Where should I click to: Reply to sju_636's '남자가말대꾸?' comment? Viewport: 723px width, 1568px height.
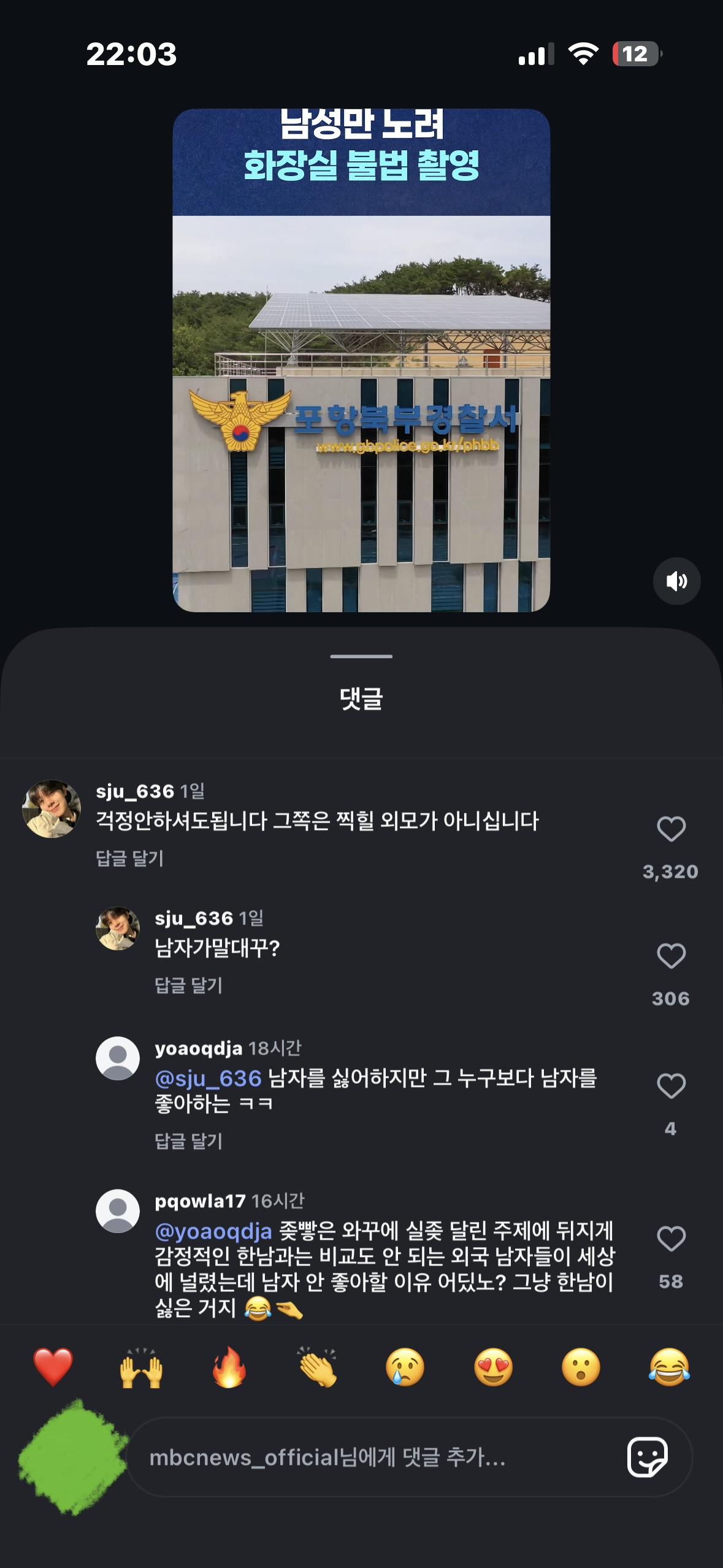pyautogui.click(x=188, y=985)
